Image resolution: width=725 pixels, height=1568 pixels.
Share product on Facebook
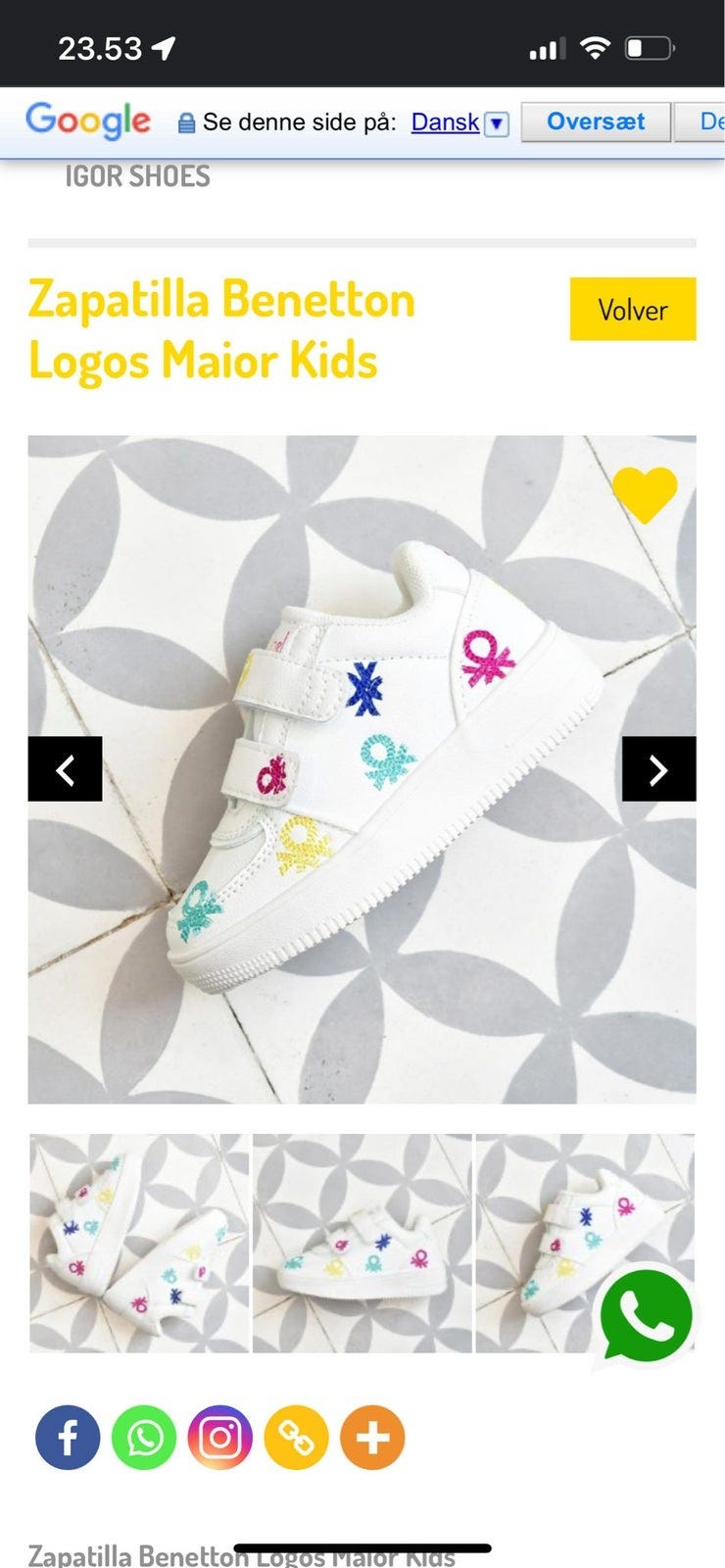coord(68,1438)
